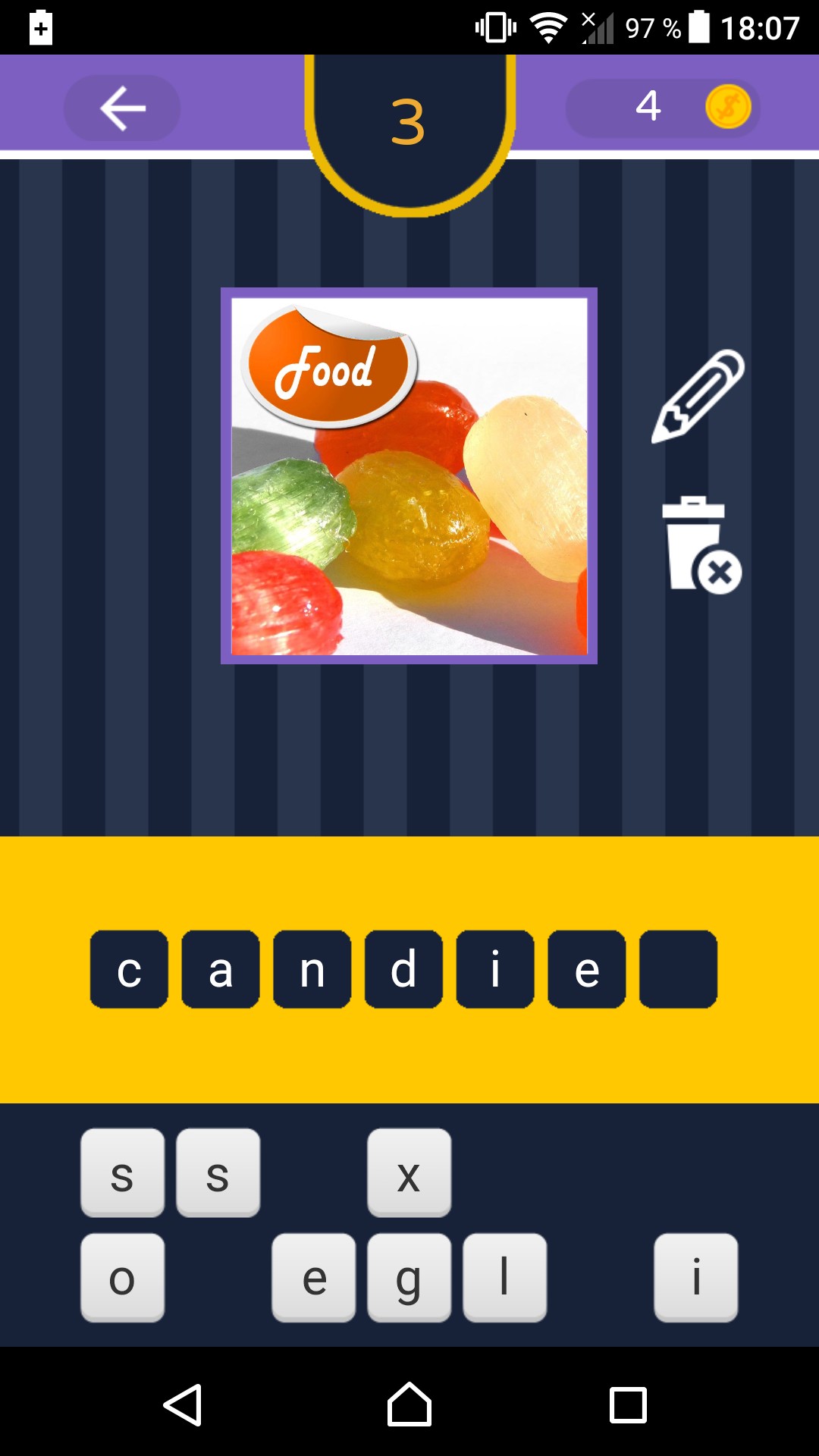Remove the letter n from the answer
Image resolution: width=819 pixels, height=1456 pixels.
[312, 969]
